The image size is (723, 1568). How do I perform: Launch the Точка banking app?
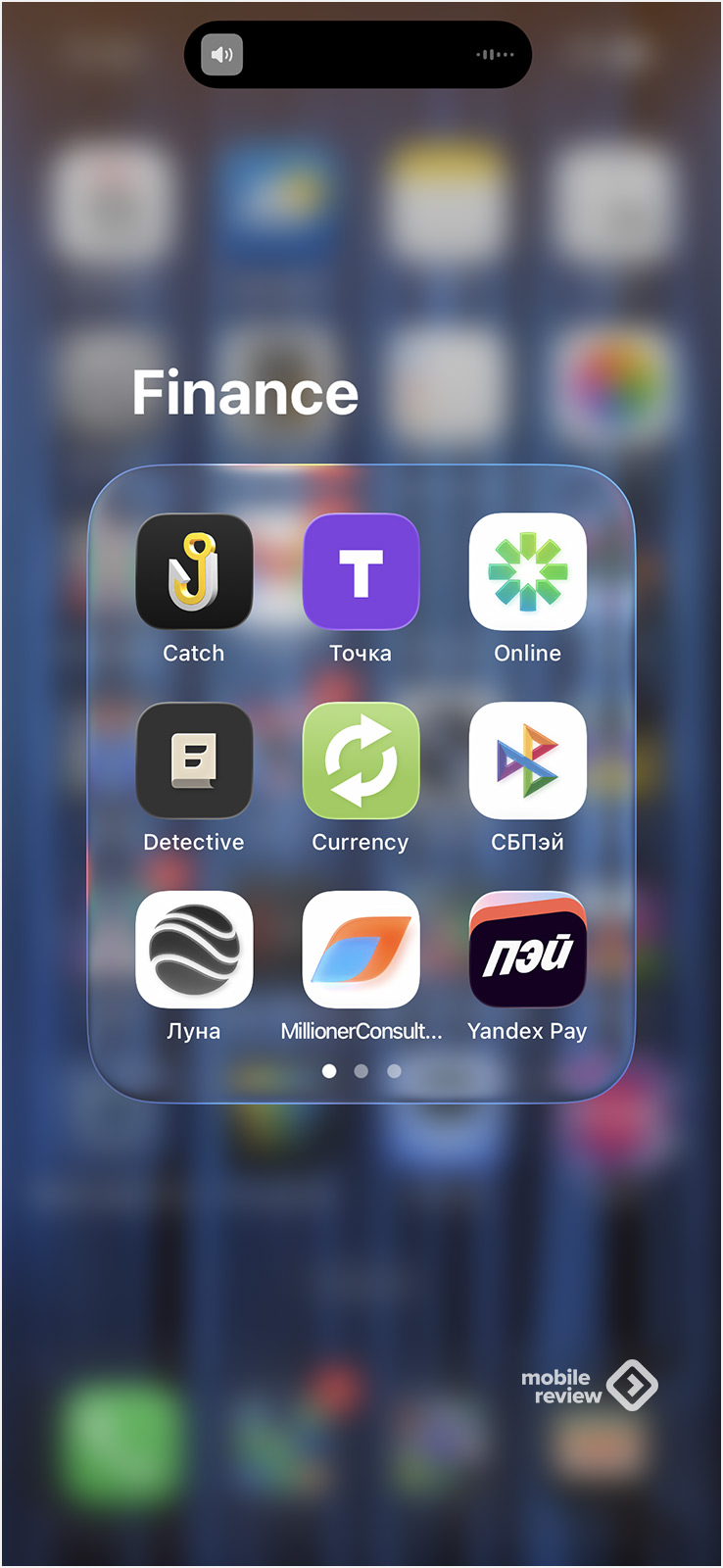coord(361,572)
